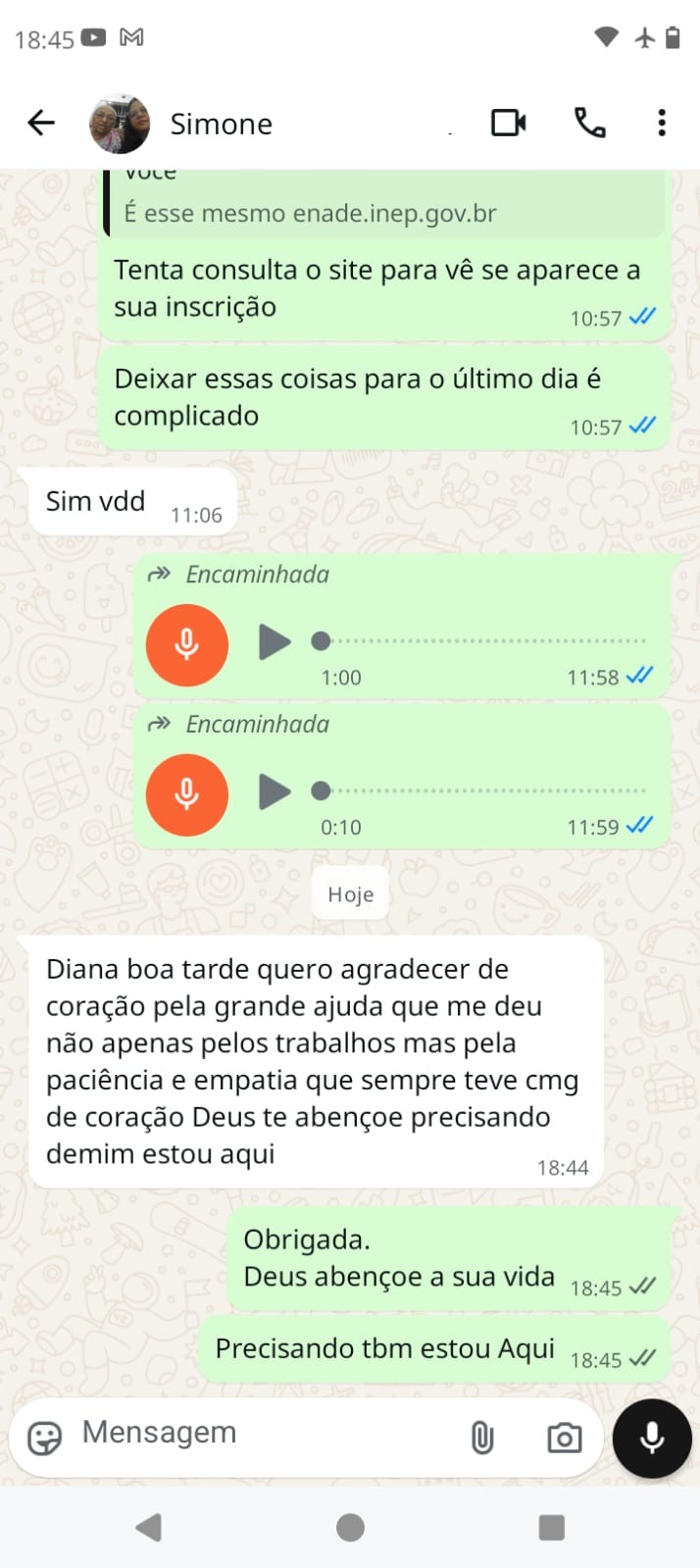Record a voice message with the microphone
Image resolution: width=700 pixels, height=1568 pixels.
click(652, 1438)
